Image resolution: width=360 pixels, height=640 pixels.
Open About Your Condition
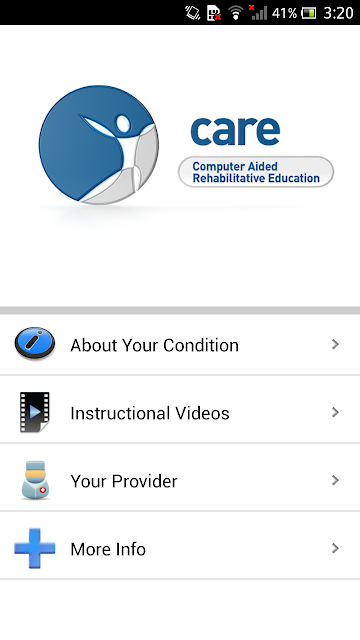point(180,345)
